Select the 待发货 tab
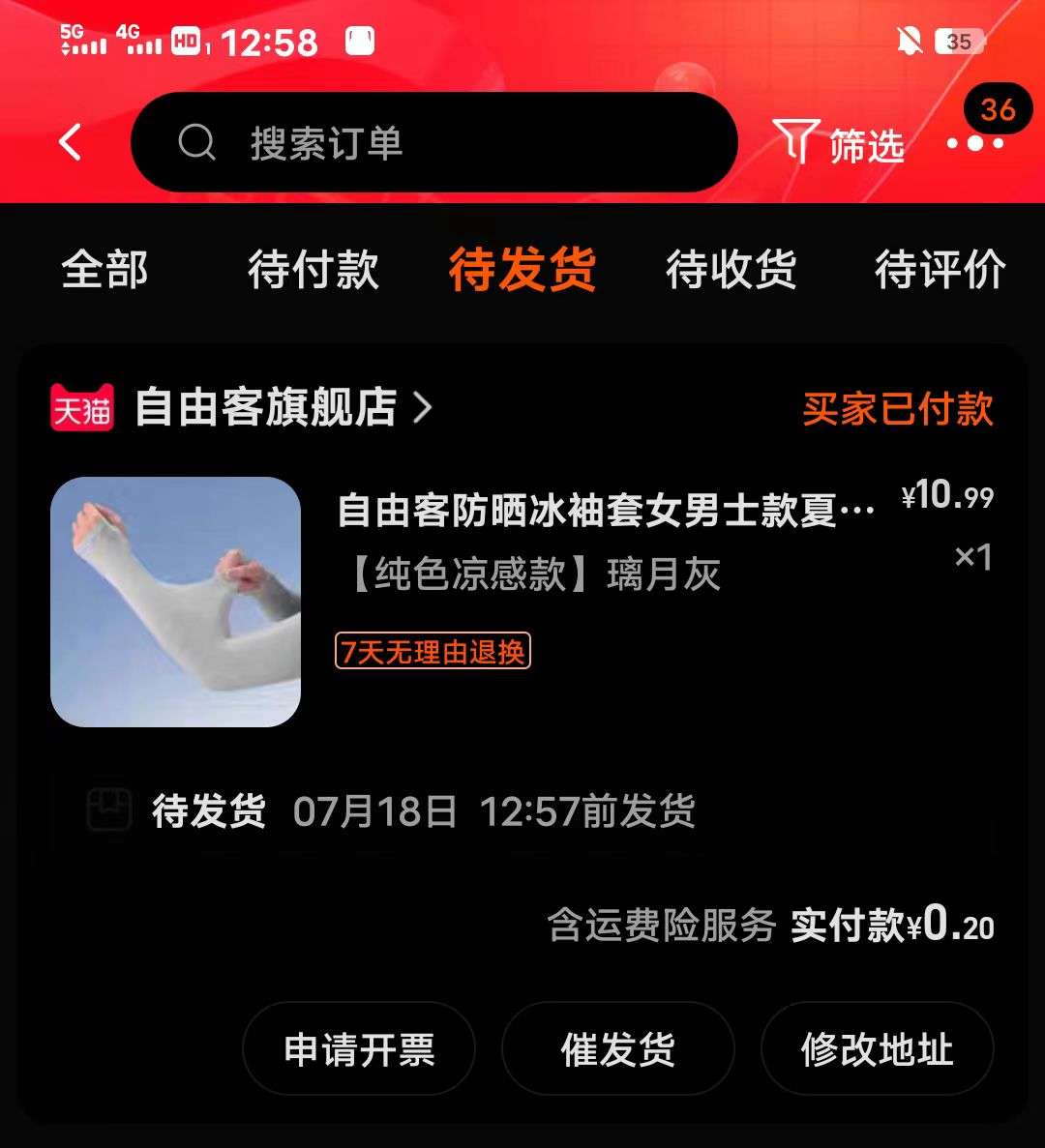Image resolution: width=1045 pixels, height=1148 pixels. coord(522,269)
